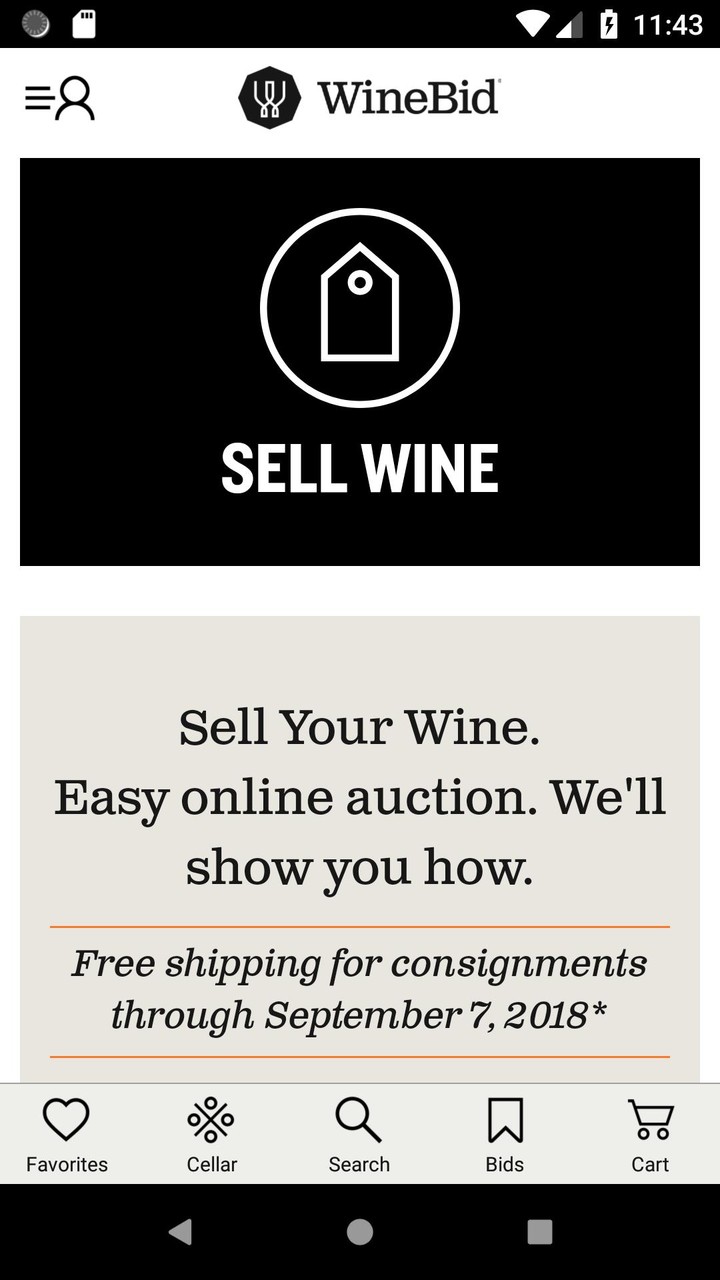This screenshot has height=1280, width=720.
Task: Select the Sell Wine tag icon
Action: [x=360, y=307]
